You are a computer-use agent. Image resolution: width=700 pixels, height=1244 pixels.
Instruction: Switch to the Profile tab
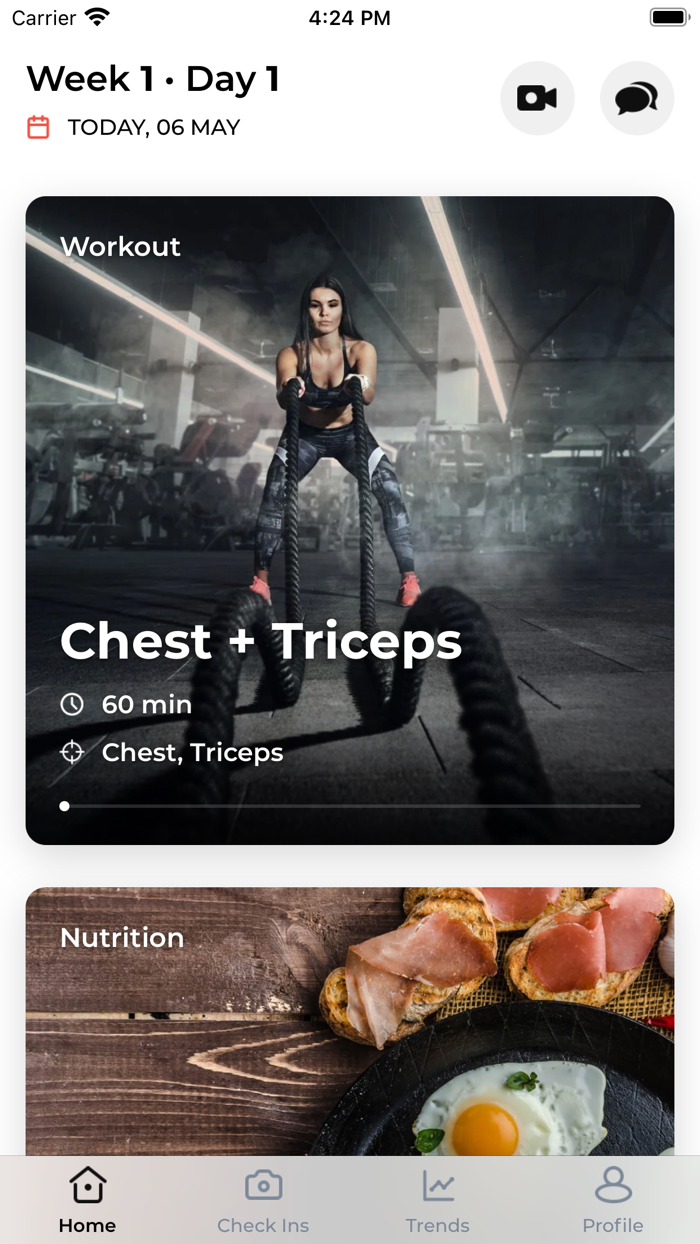613,1200
